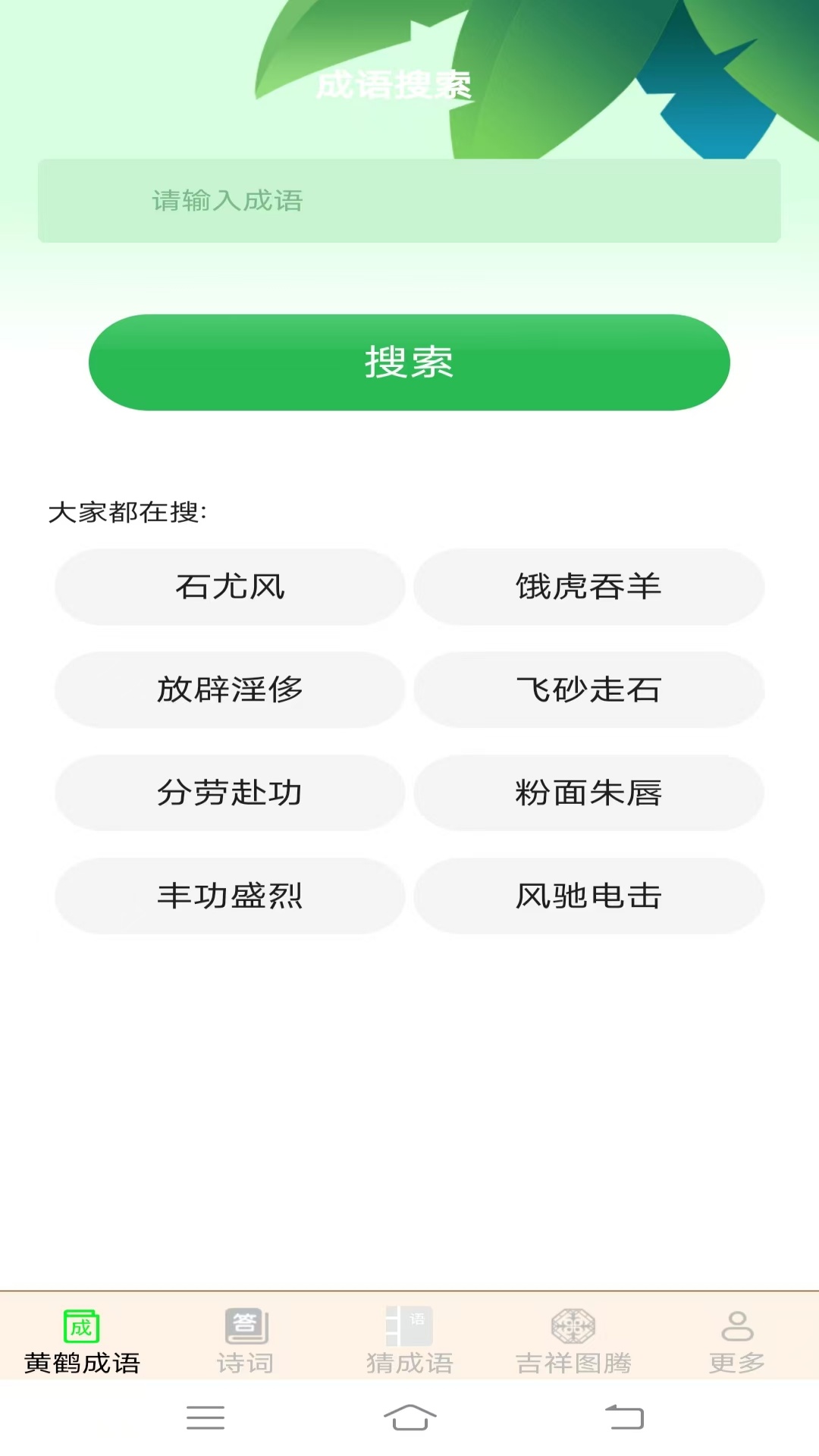The width and height of the screenshot is (819, 1456).
Task: Return to the system home screen
Action: click(x=409, y=1417)
